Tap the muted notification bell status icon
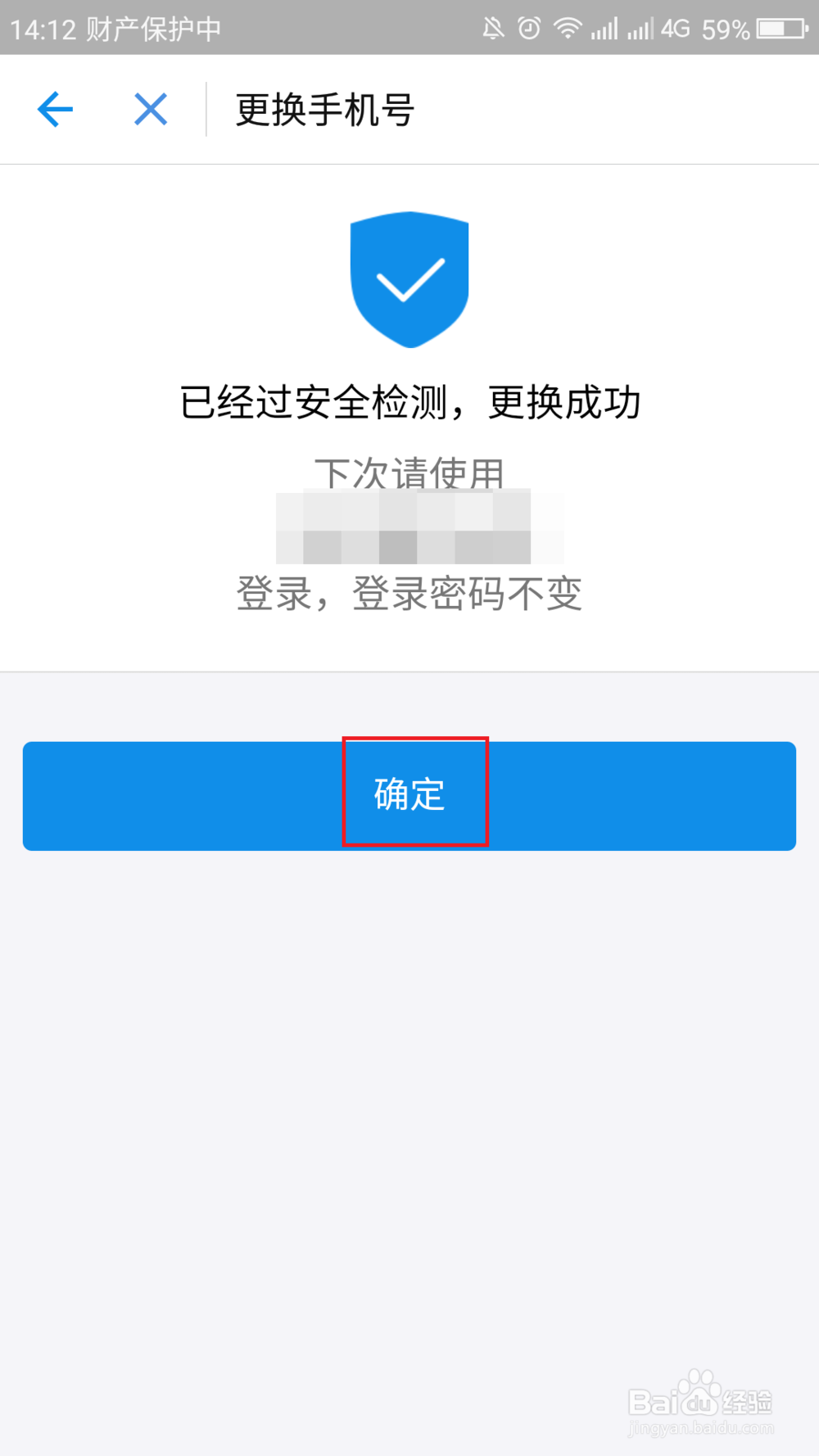Viewport: 819px width, 1456px height. point(493,27)
